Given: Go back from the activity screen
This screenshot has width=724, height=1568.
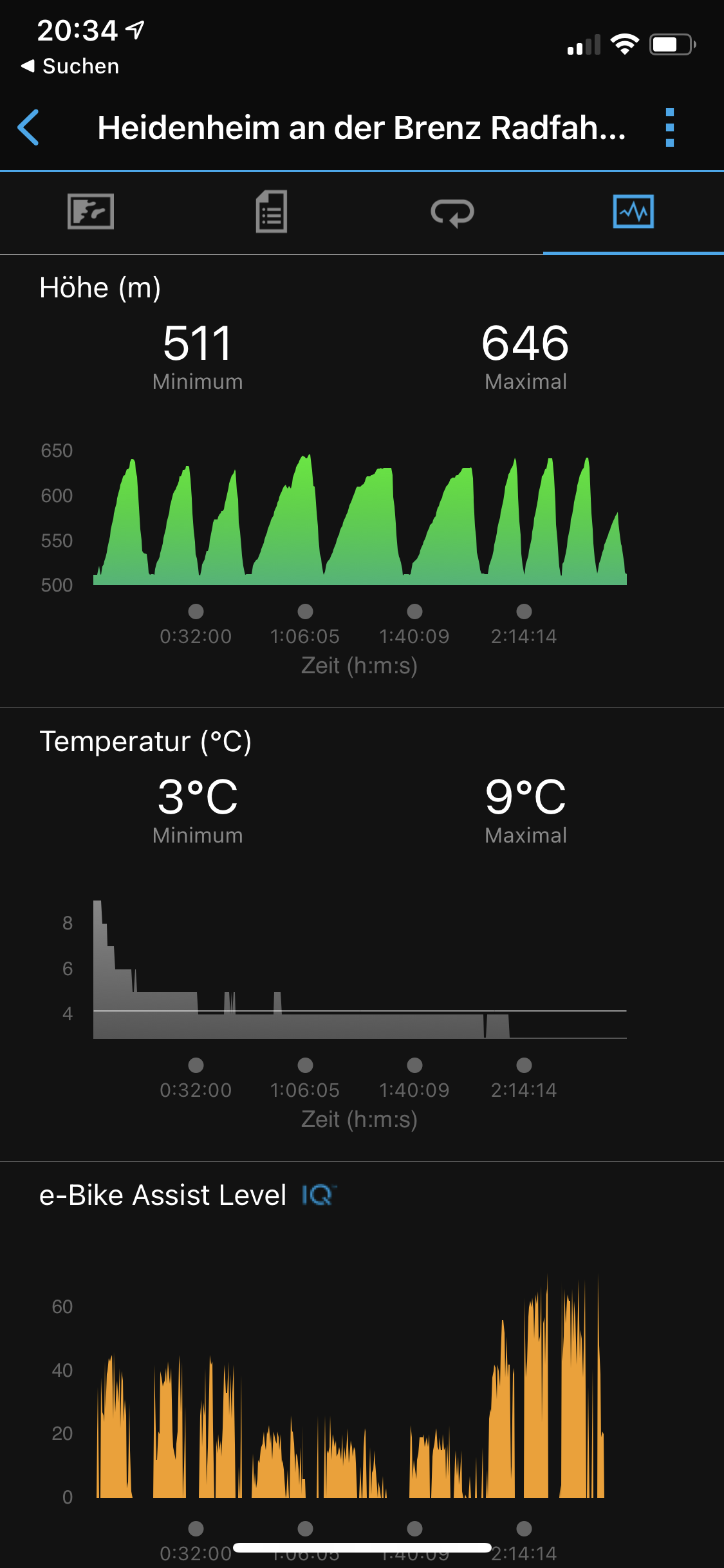Looking at the screenshot, I should tap(29, 127).
